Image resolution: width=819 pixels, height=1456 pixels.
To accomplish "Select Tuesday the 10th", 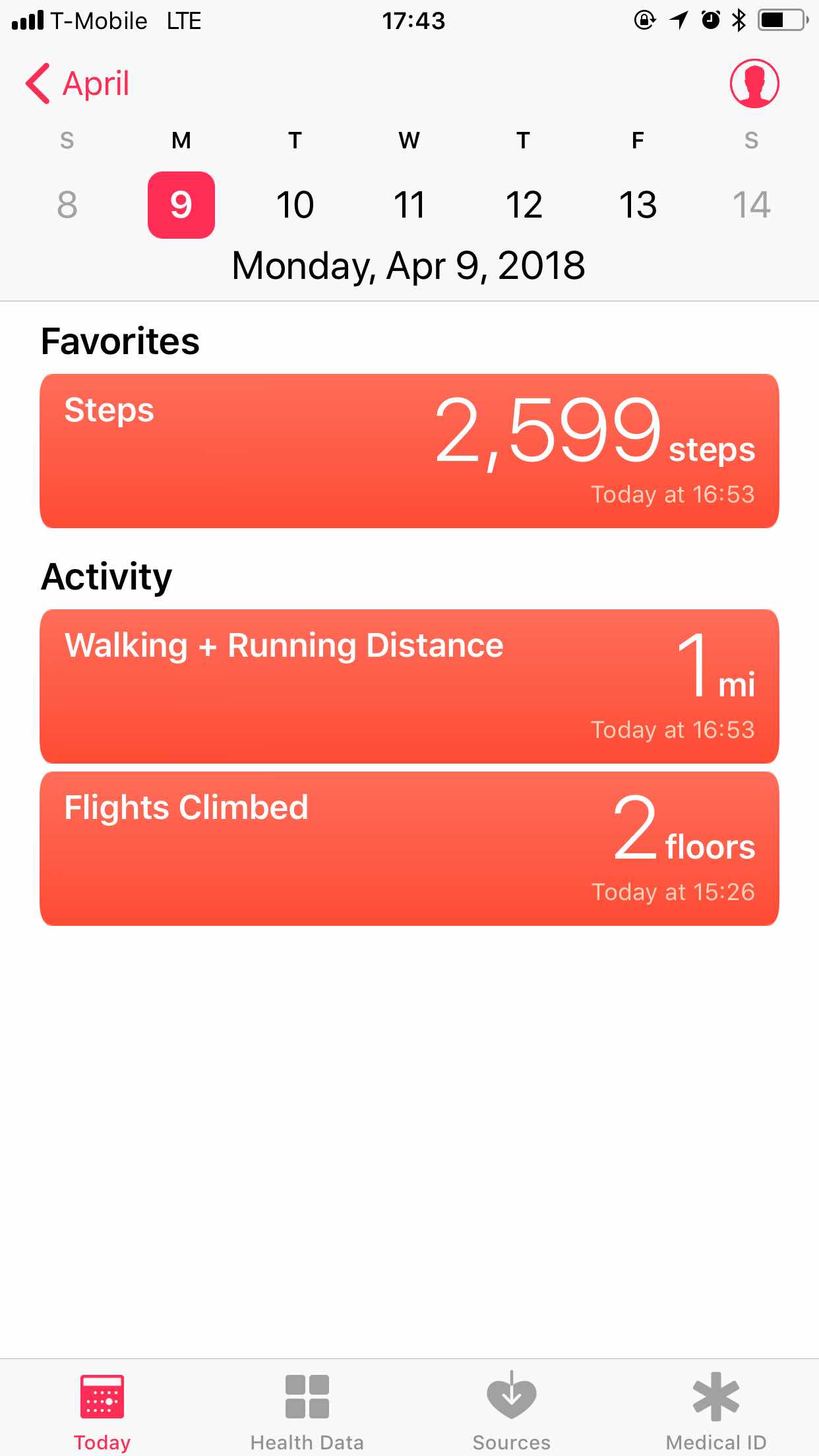I will [295, 204].
